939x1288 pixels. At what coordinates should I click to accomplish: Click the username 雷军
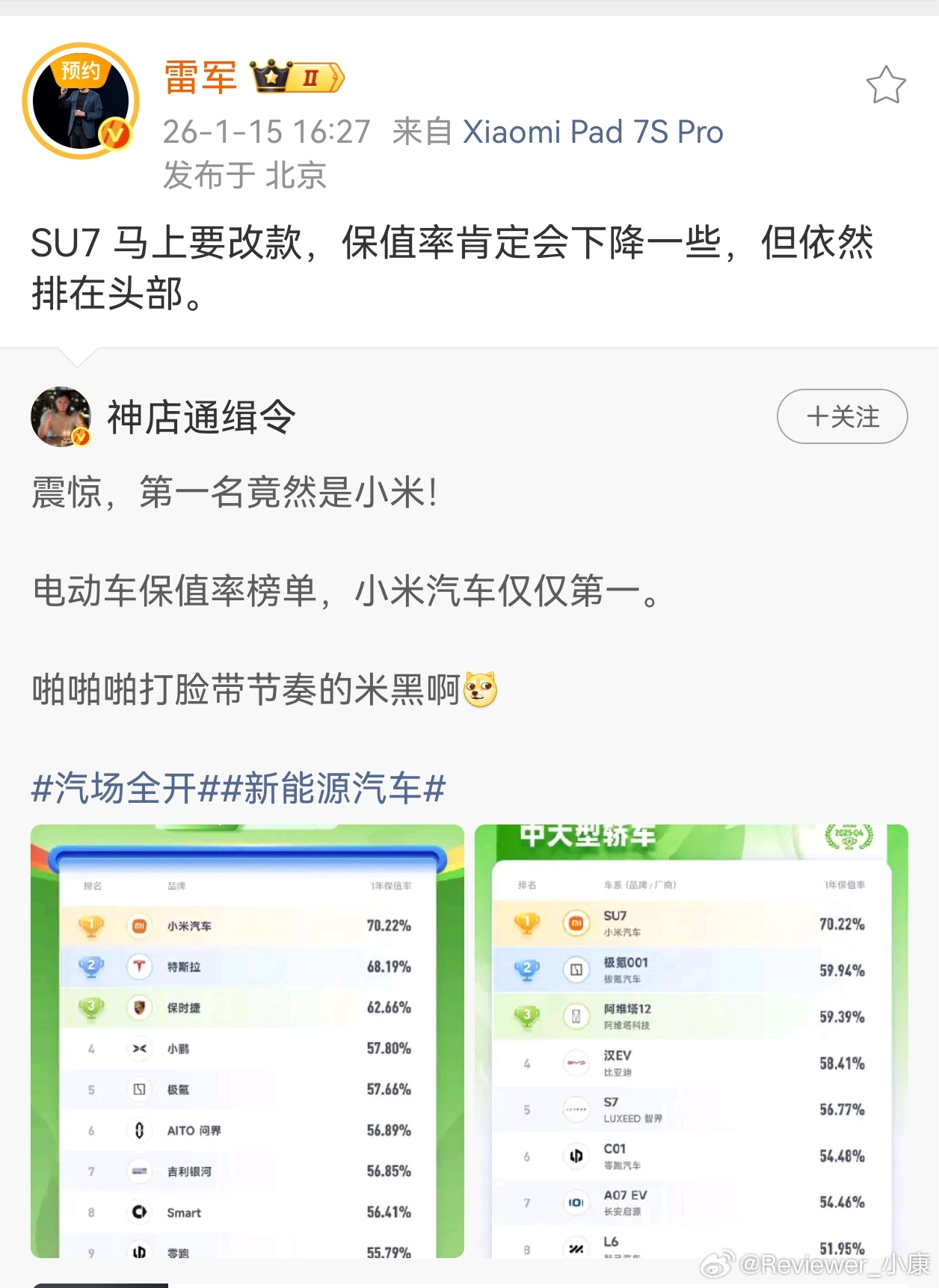point(198,75)
